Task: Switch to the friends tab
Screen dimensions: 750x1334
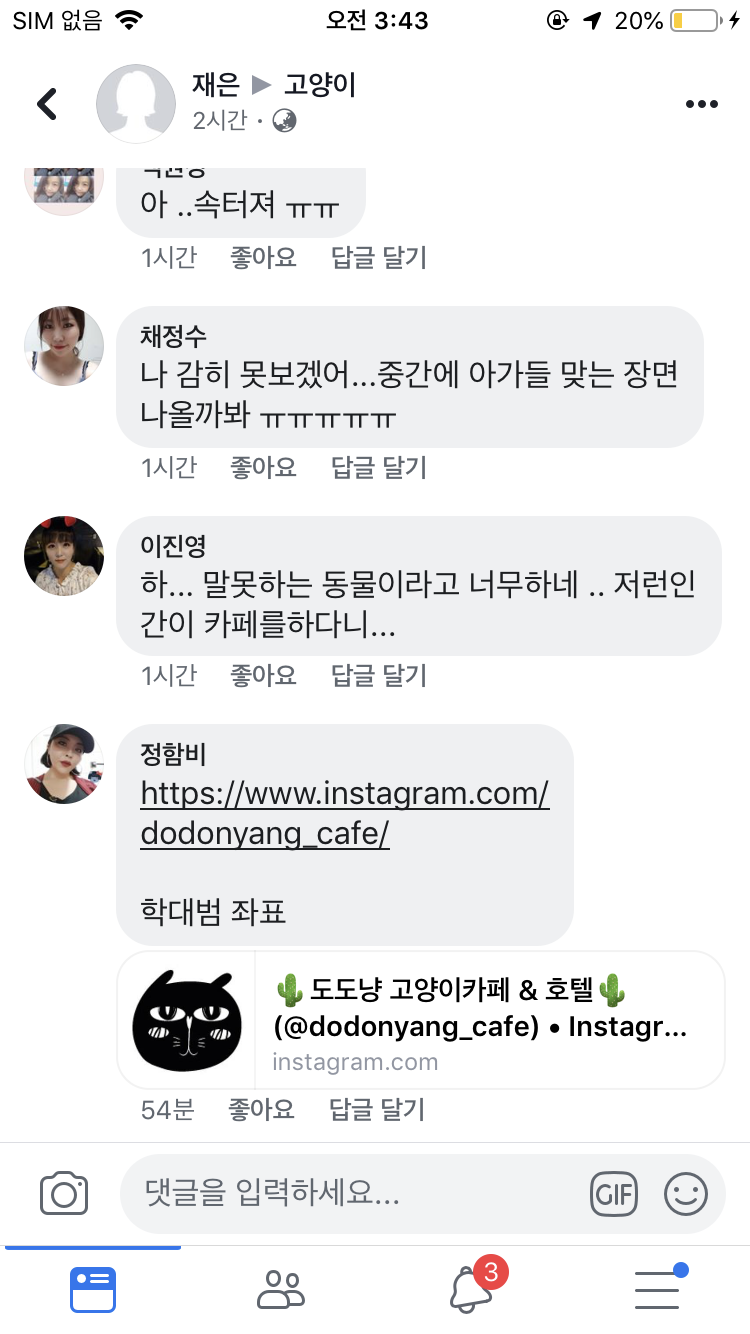Action: [x=280, y=1289]
